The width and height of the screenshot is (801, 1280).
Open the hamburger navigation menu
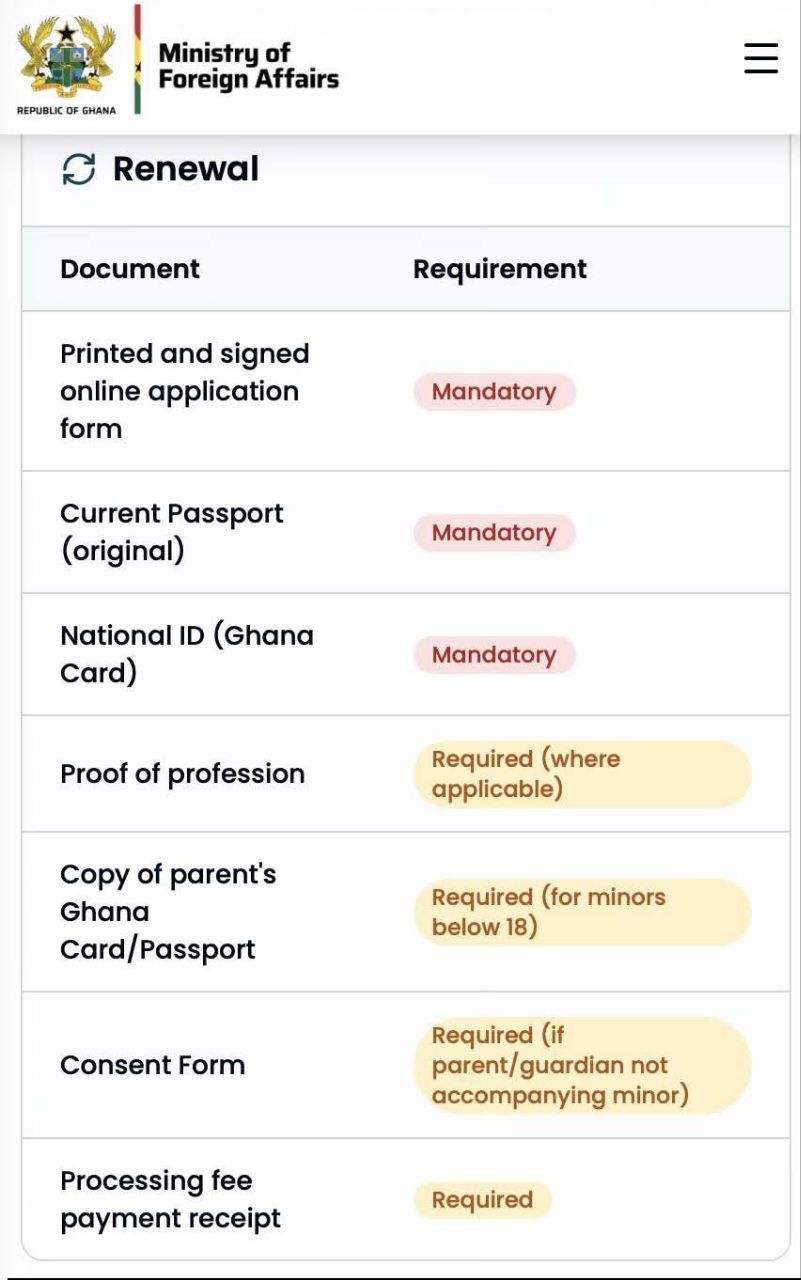[760, 57]
